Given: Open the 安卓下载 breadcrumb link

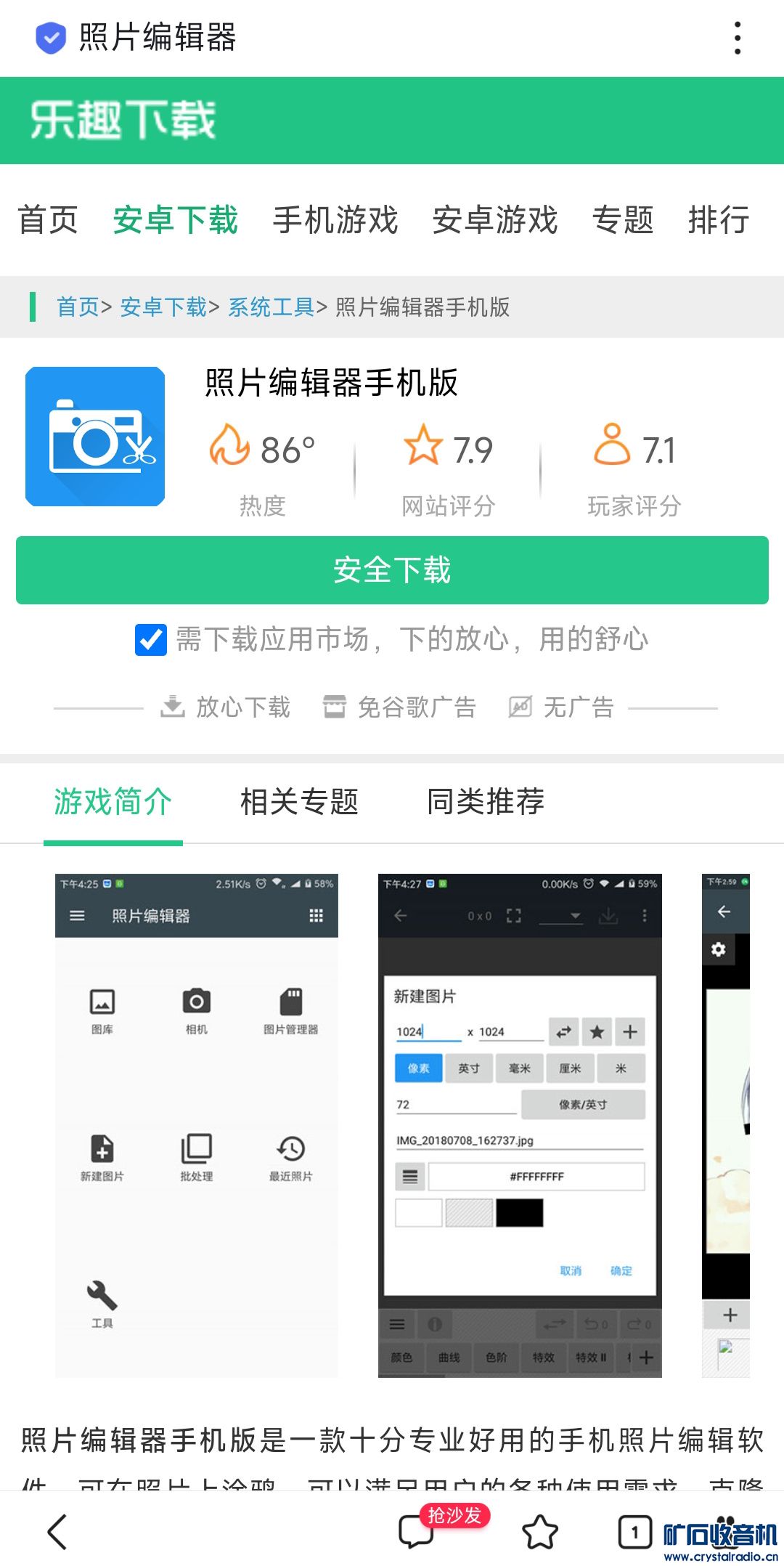Looking at the screenshot, I should point(163,307).
